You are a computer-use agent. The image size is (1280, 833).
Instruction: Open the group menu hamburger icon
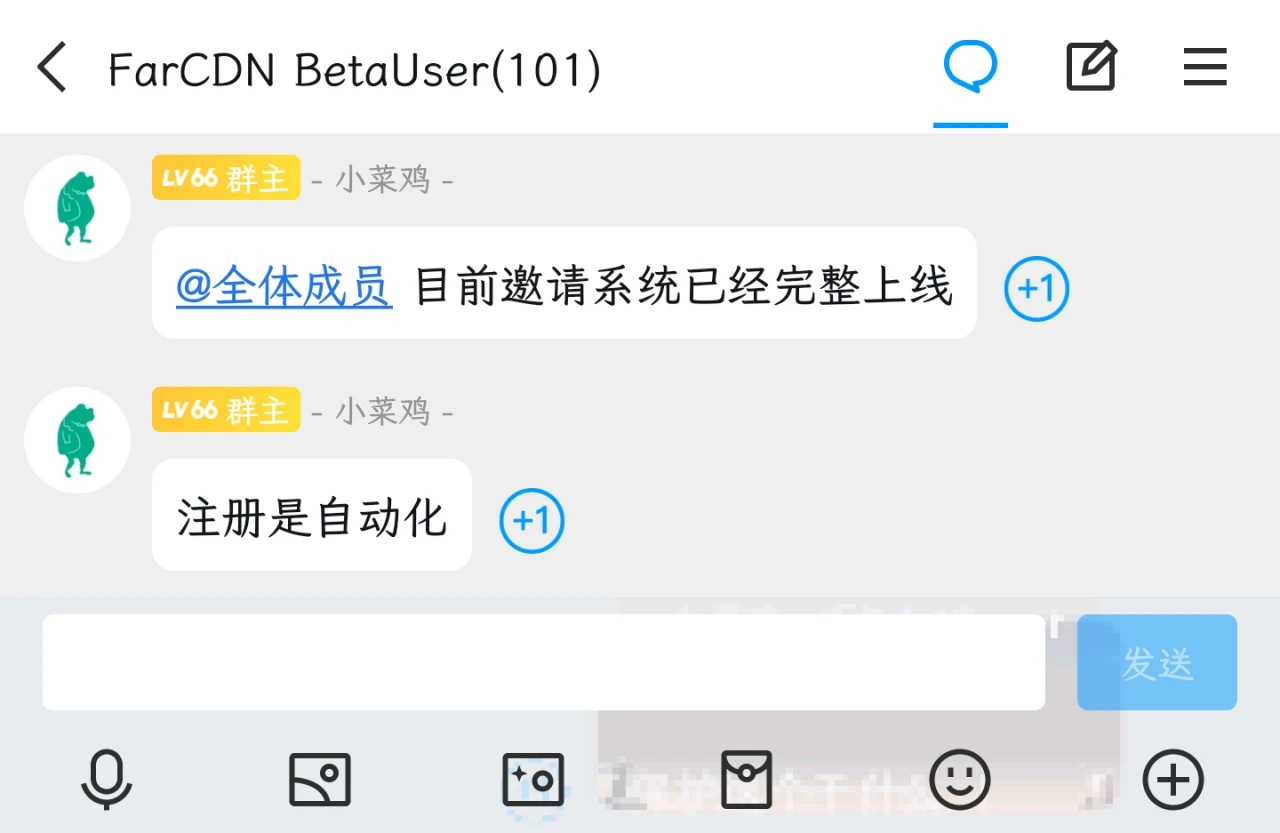click(x=1205, y=68)
